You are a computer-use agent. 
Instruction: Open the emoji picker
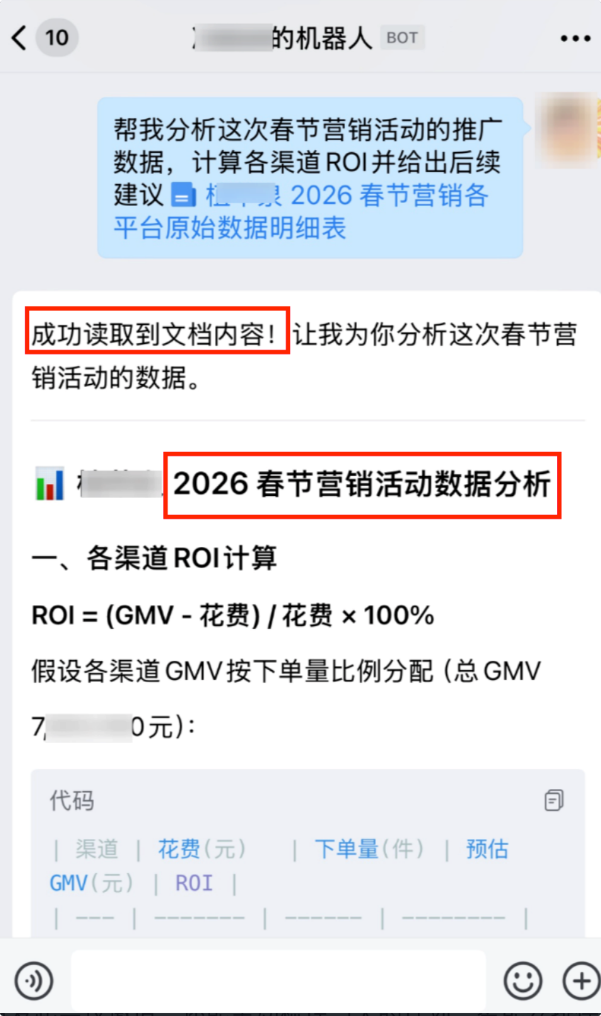click(522, 980)
